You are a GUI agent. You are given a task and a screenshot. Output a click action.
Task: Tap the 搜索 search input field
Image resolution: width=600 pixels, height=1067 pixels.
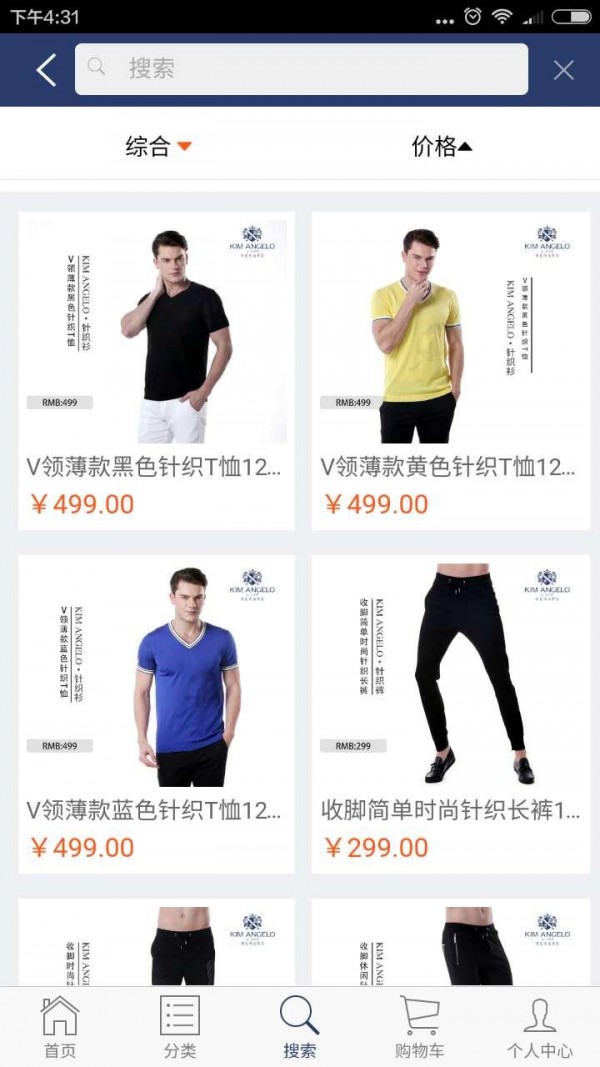tap(300, 69)
